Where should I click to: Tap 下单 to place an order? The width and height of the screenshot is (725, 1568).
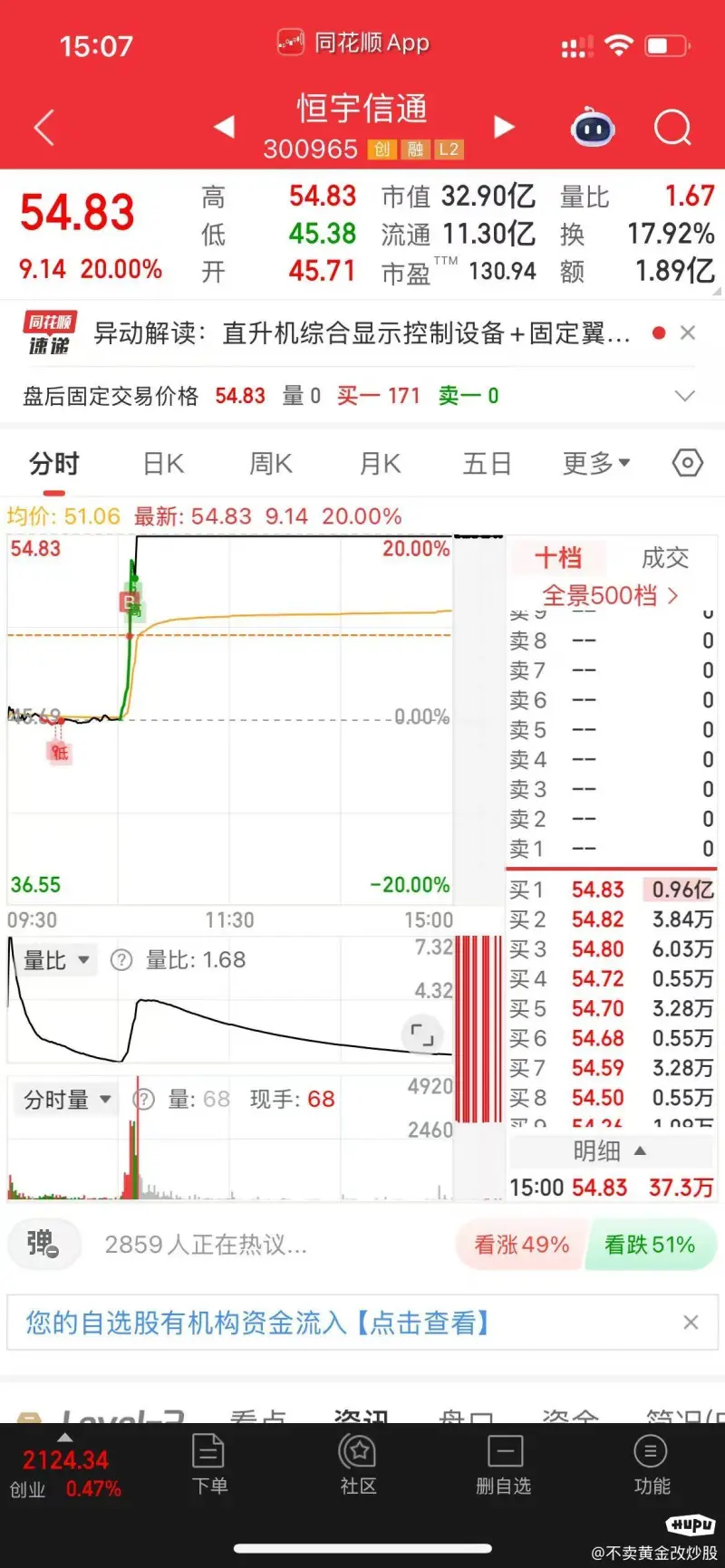(209, 1464)
